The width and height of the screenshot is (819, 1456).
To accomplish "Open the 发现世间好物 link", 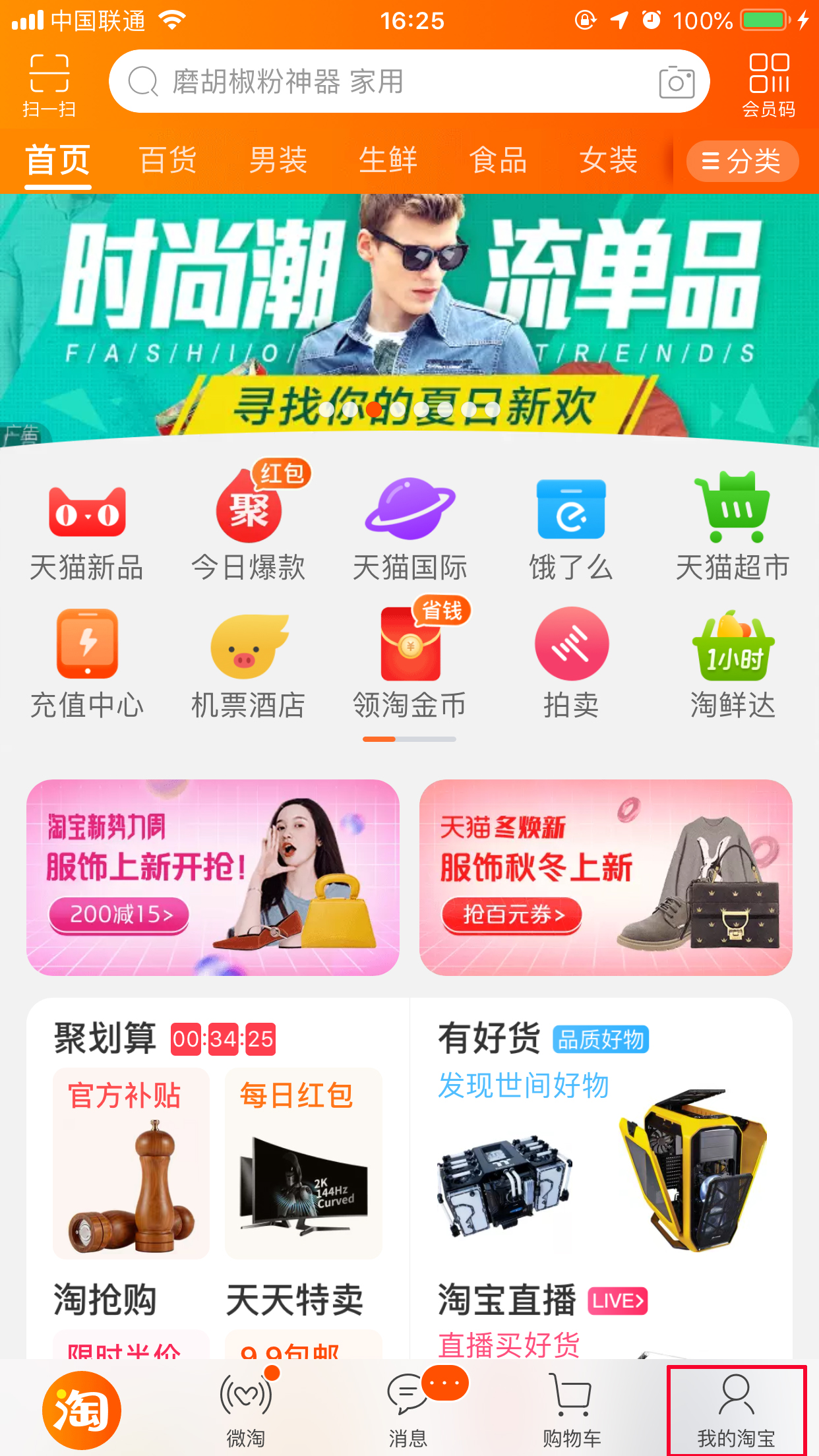I will coord(524,1085).
